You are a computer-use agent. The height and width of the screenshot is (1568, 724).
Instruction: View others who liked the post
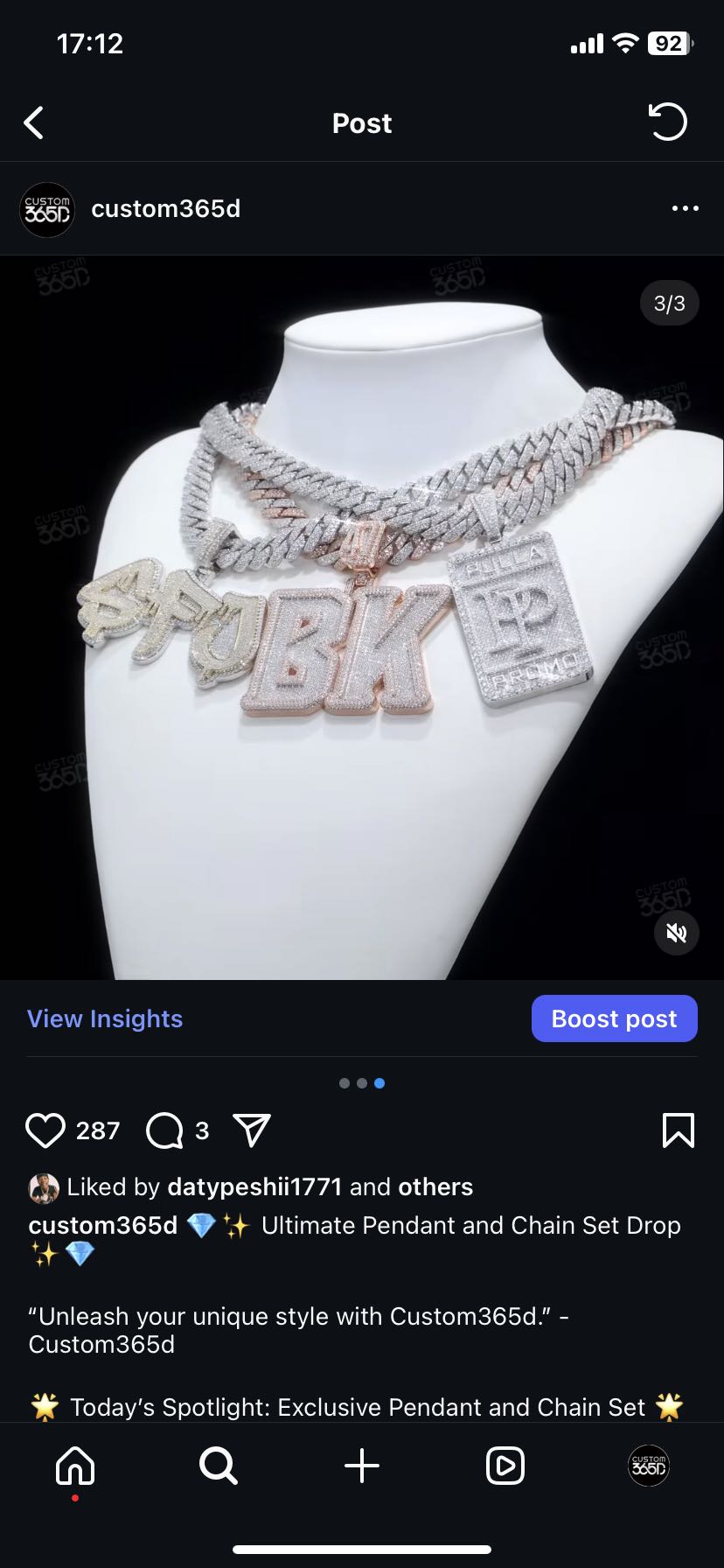point(435,1186)
